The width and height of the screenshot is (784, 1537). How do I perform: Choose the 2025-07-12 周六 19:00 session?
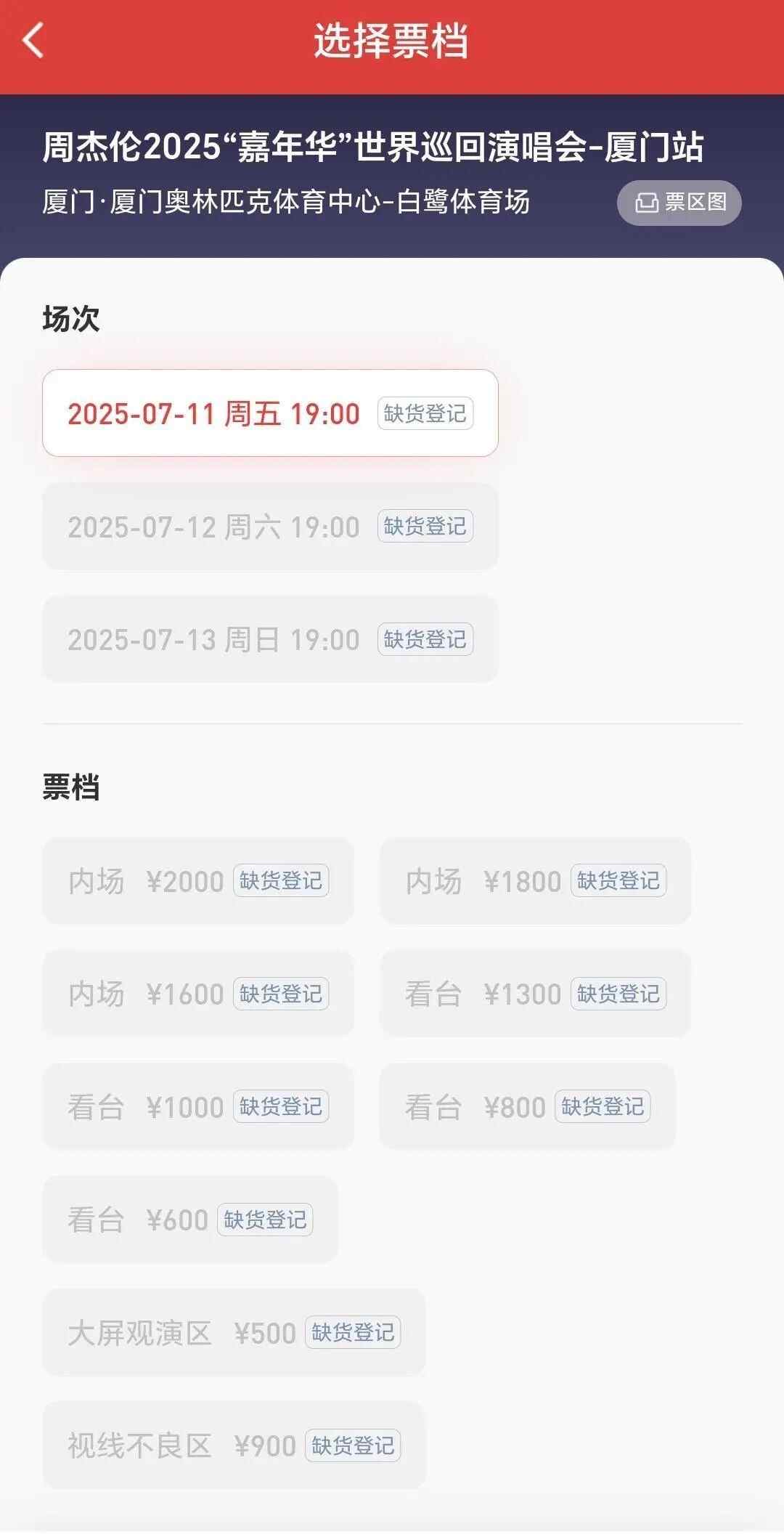click(x=270, y=527)
